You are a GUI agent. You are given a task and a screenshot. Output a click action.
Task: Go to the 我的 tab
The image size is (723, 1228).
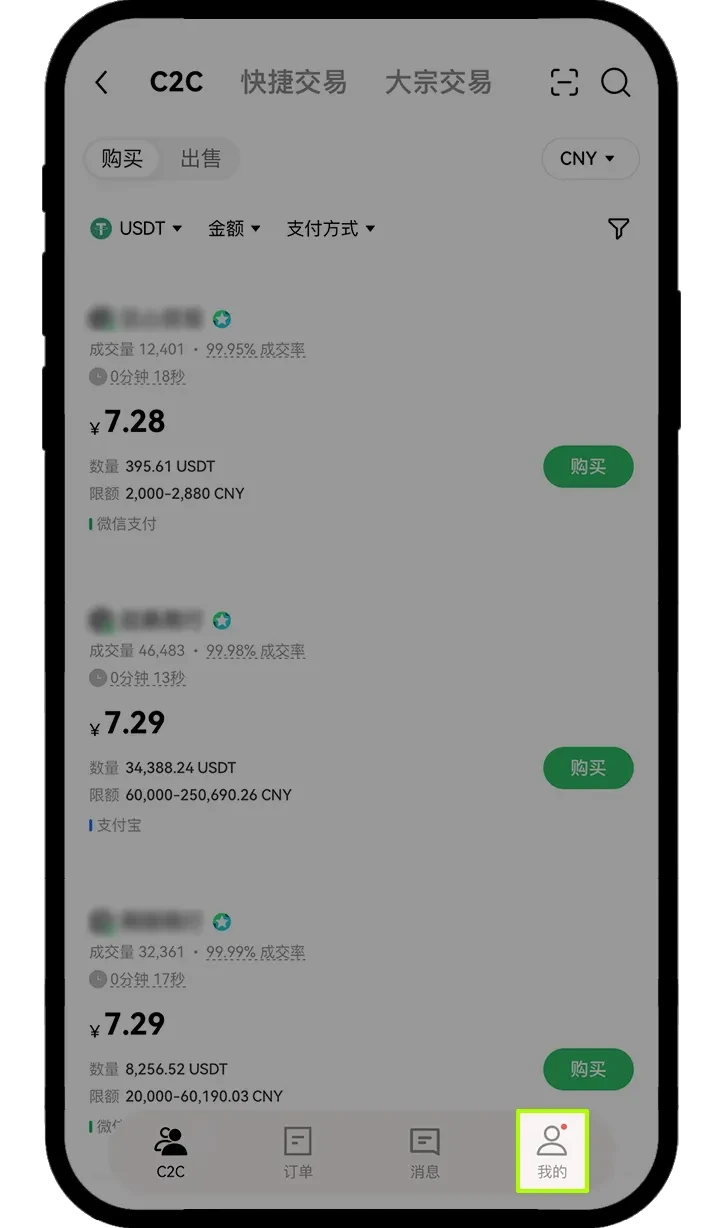(x=552, y=1152)
